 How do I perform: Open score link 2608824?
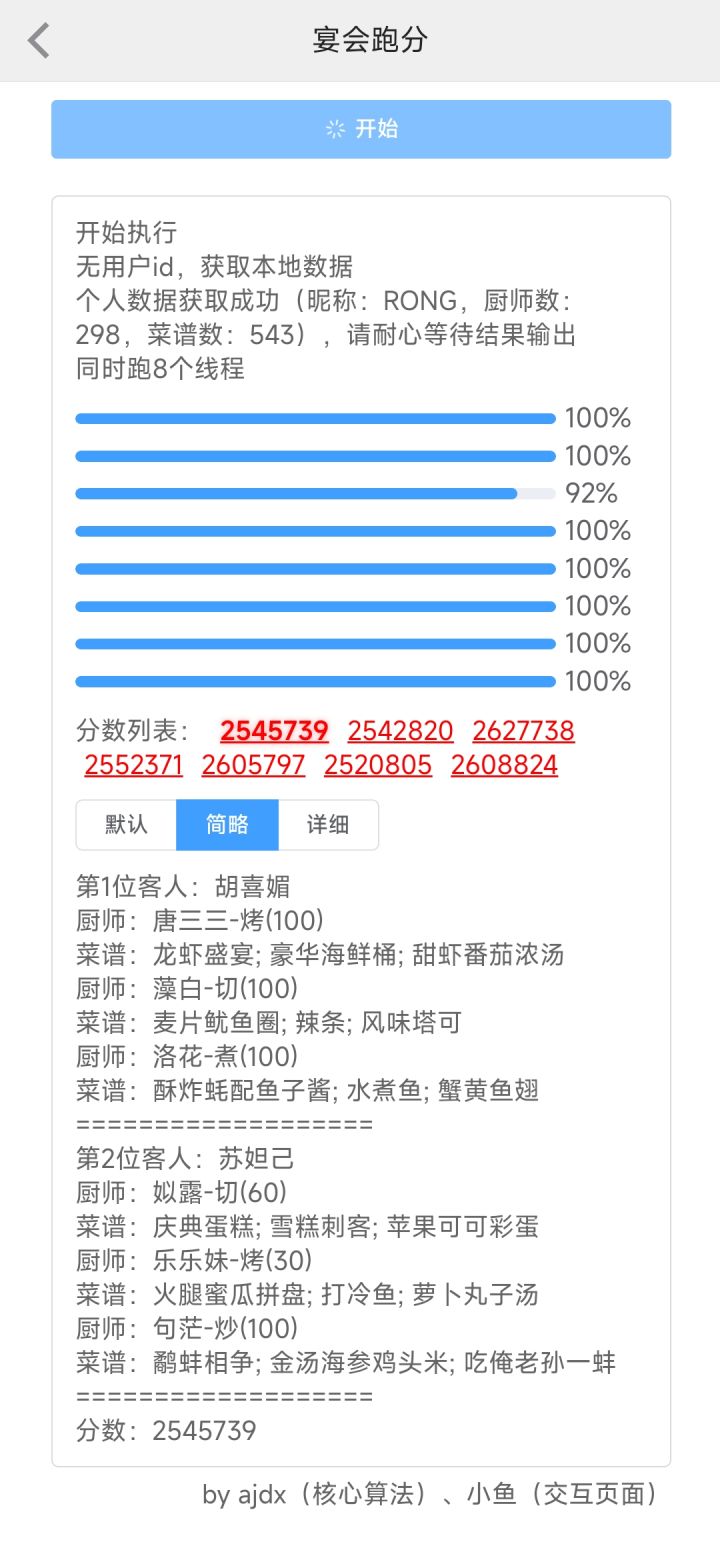coord(504,766)
